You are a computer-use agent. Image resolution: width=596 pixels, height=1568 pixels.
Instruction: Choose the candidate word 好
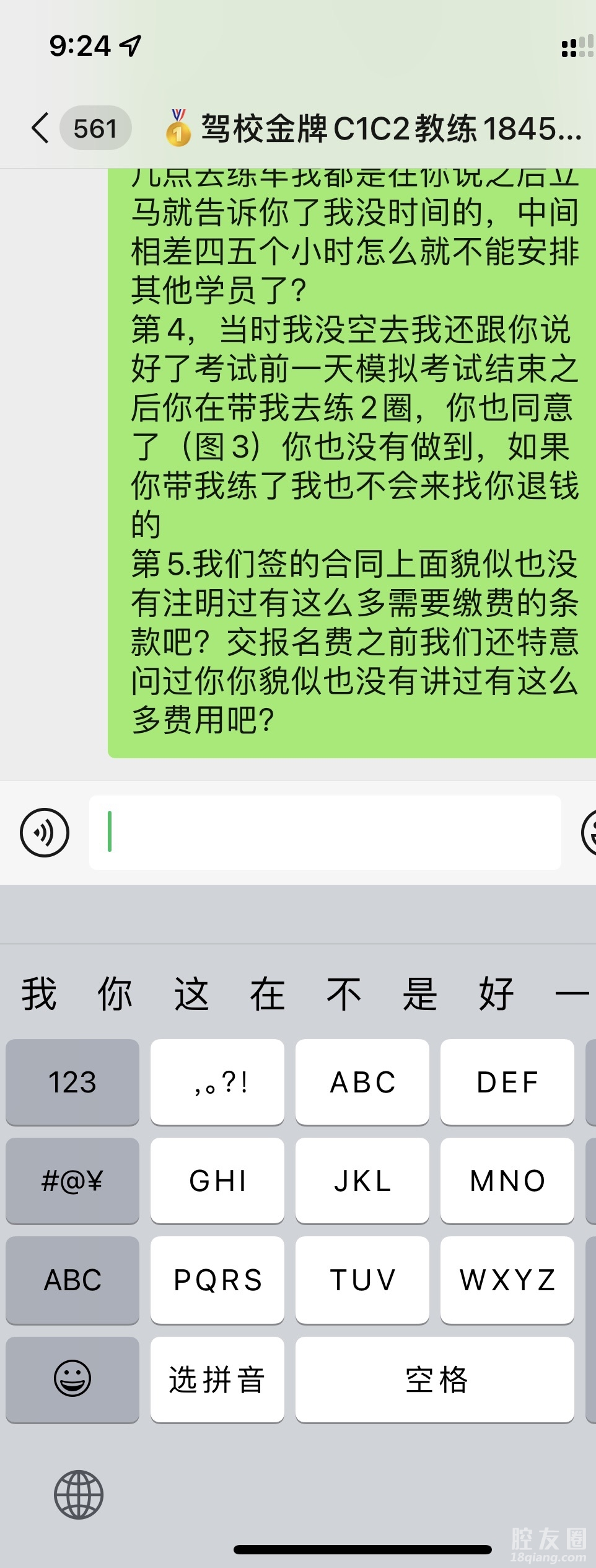click(x=496, y=994)
